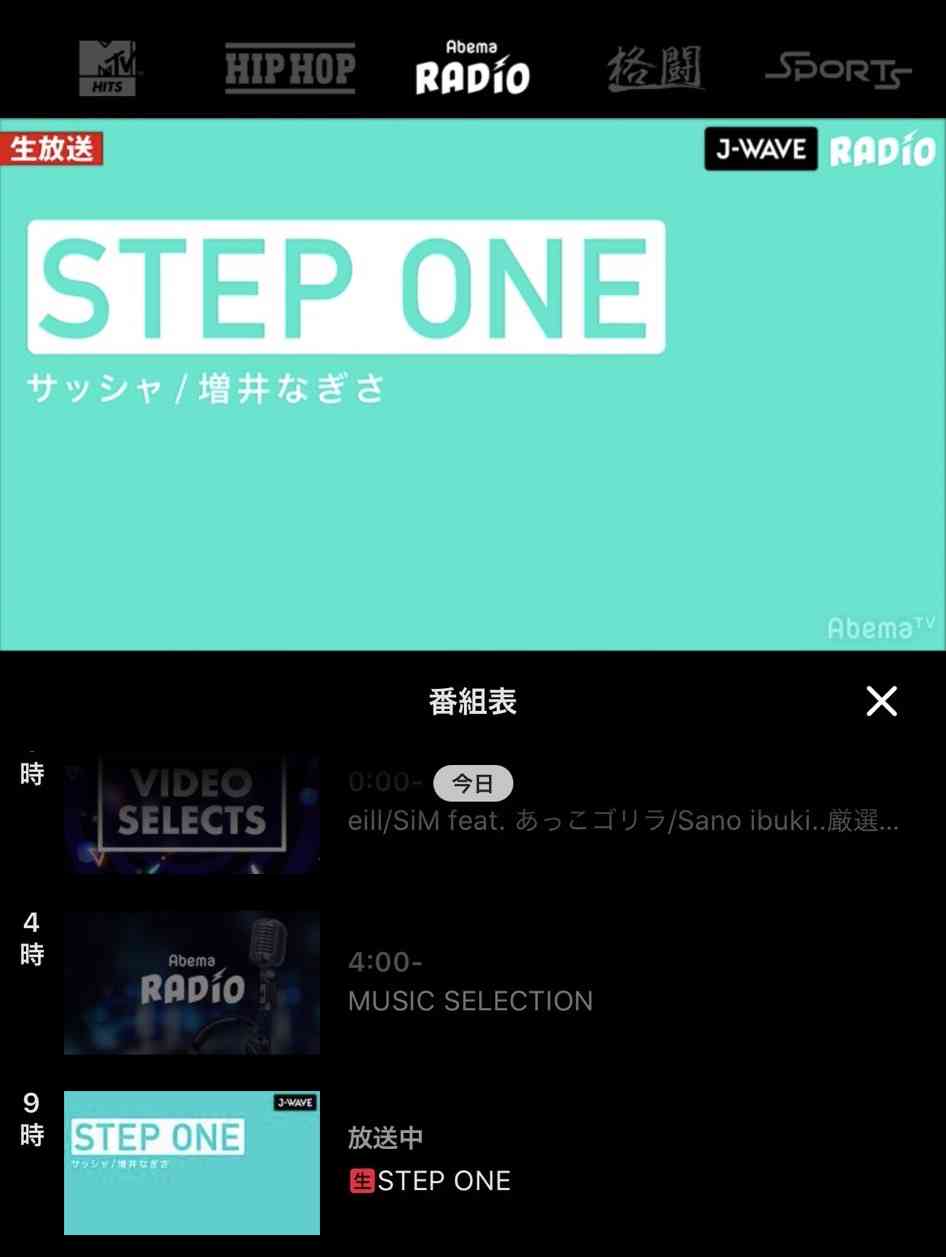This screenshot has height=1257, width=946.
Task: Switch to the HIP HOP channel
Action: click(x=290, y=69)
